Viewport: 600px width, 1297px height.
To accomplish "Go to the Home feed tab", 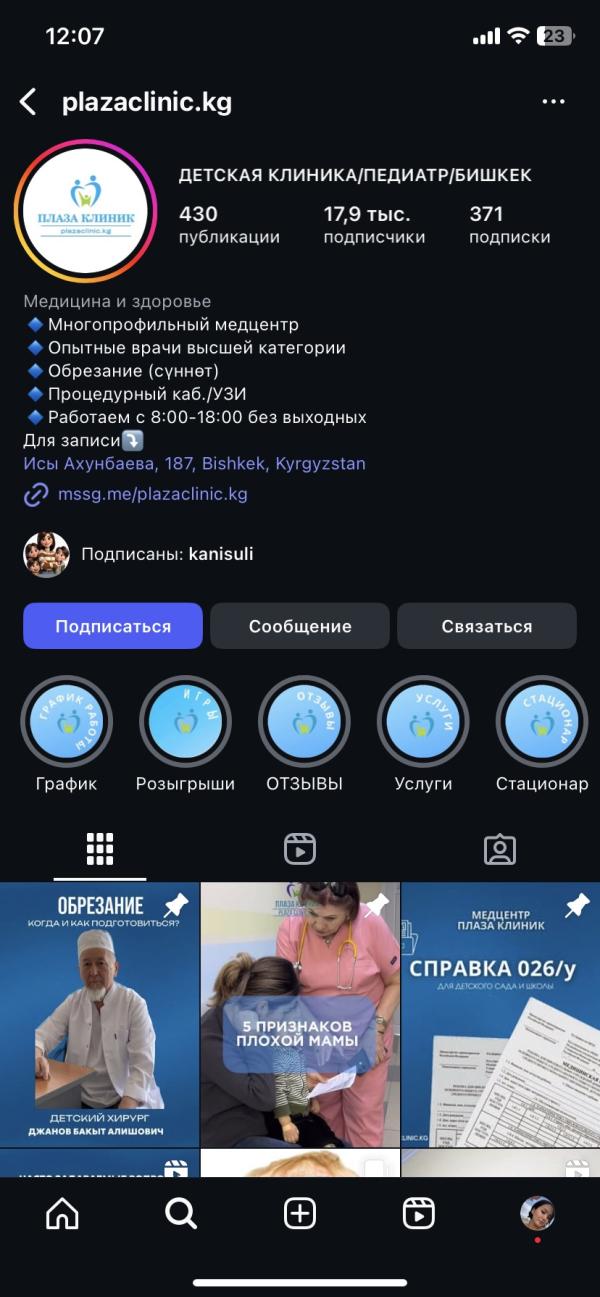I will (62, 1214).
